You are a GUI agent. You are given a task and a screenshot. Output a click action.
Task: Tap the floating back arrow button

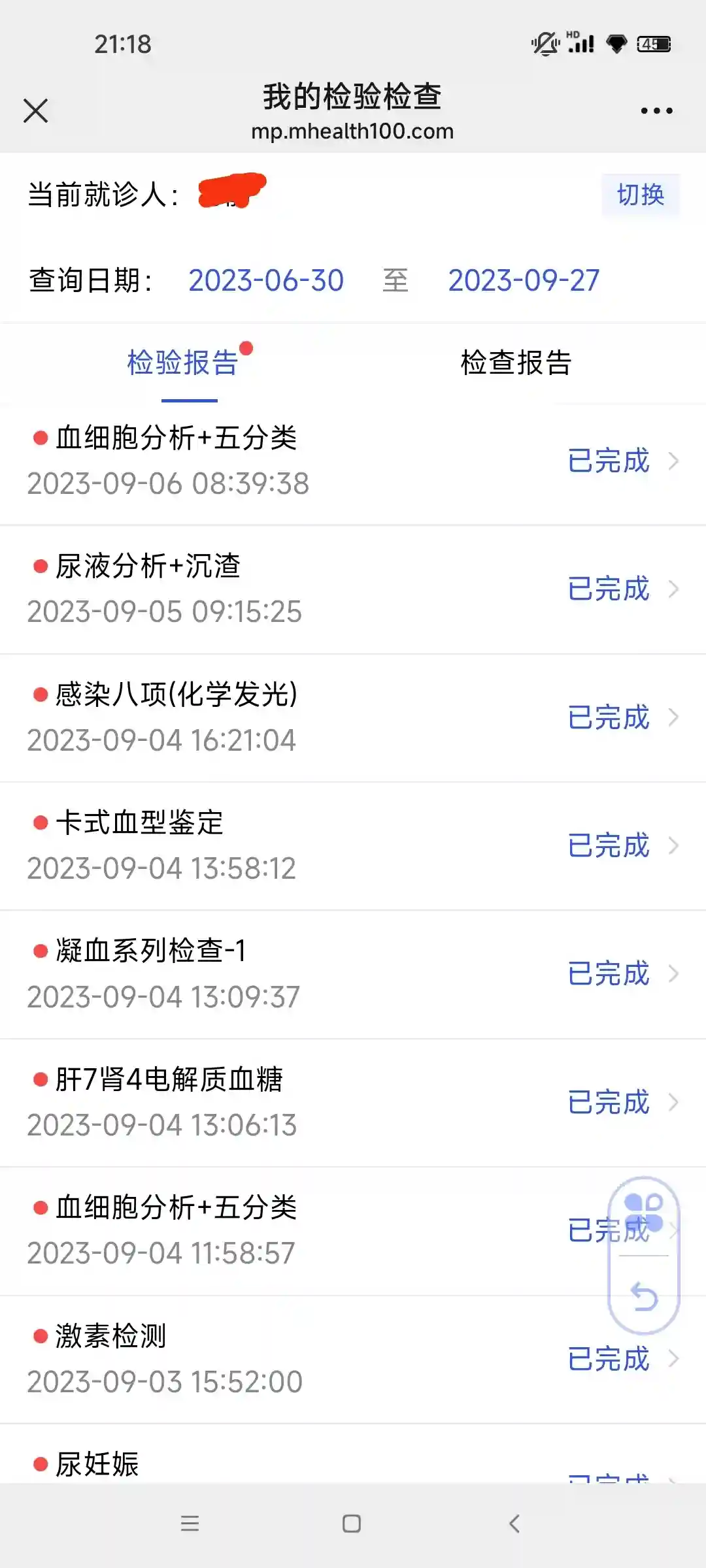pos(644,1297)
